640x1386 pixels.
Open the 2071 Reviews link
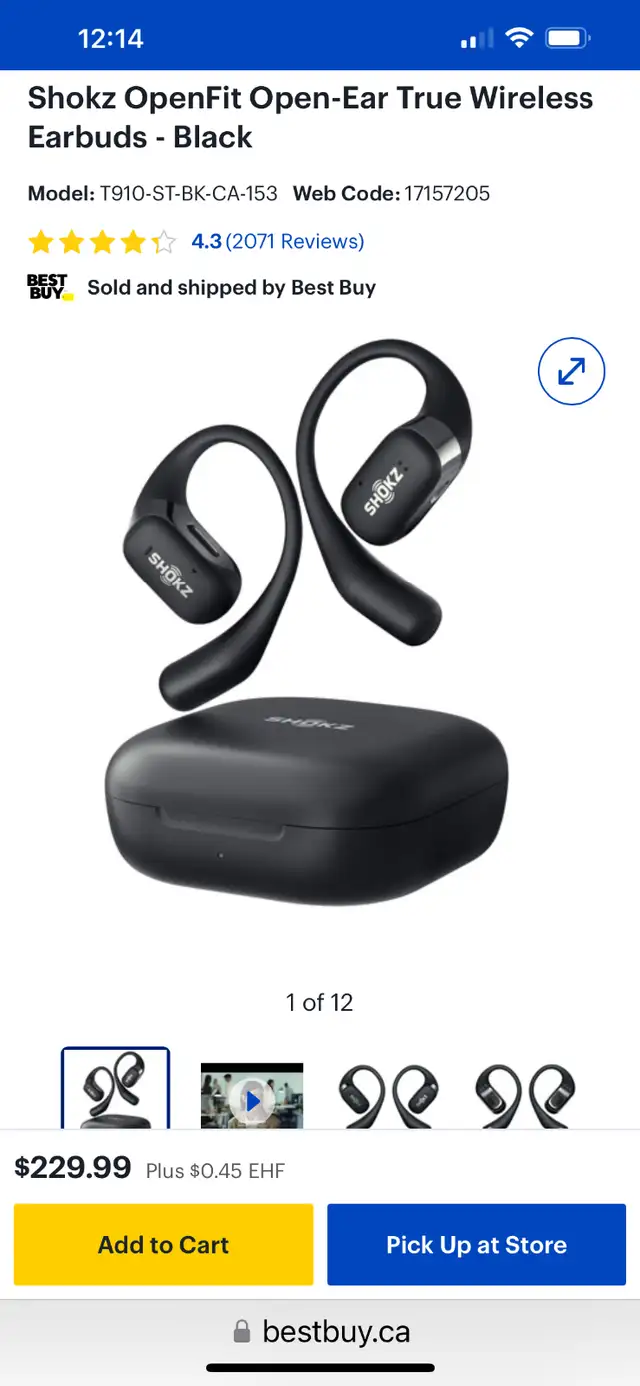pos(294,241)
